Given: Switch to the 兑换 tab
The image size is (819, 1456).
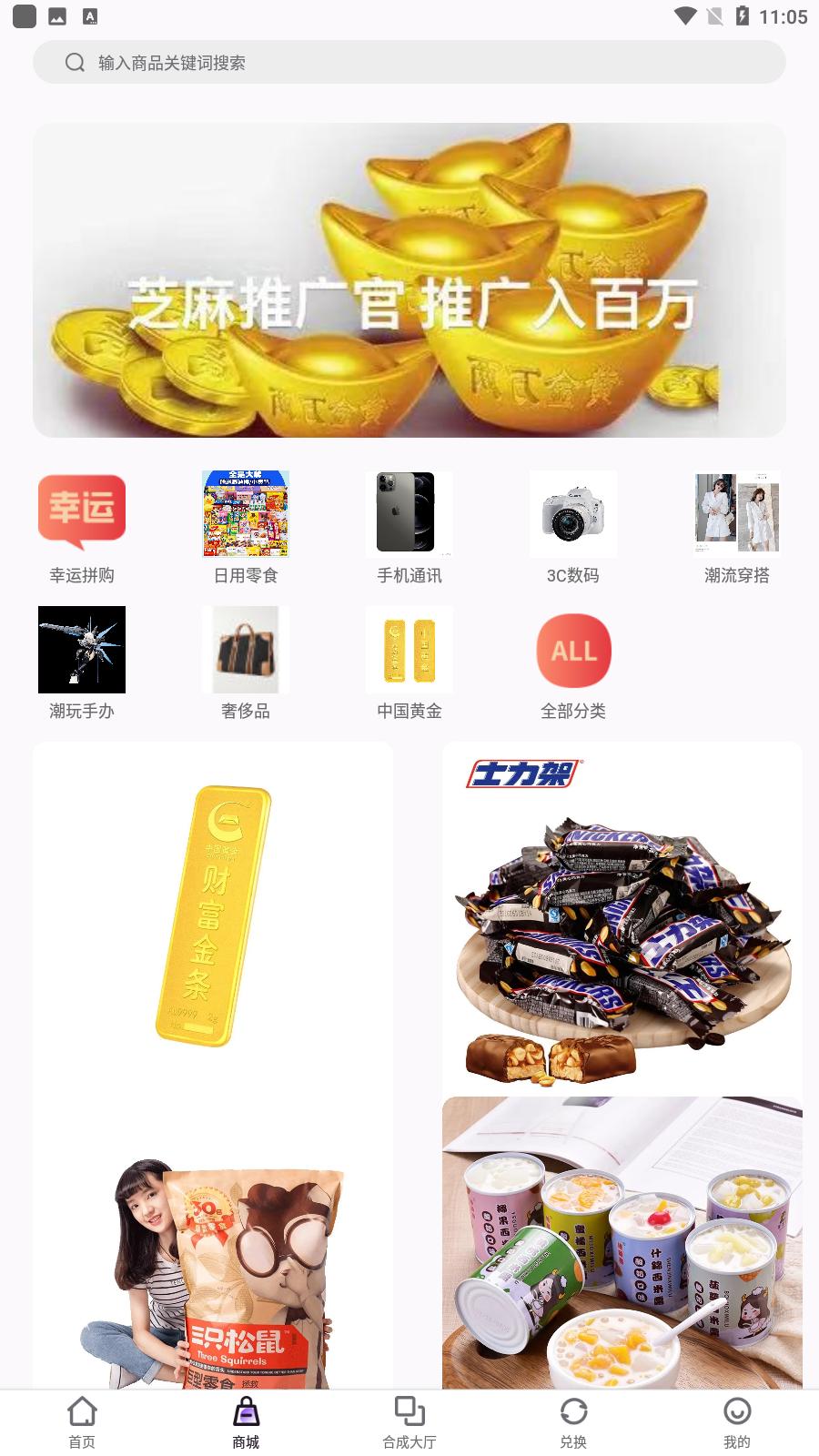Looking at the screenshot, I should tap(573, 1421).
